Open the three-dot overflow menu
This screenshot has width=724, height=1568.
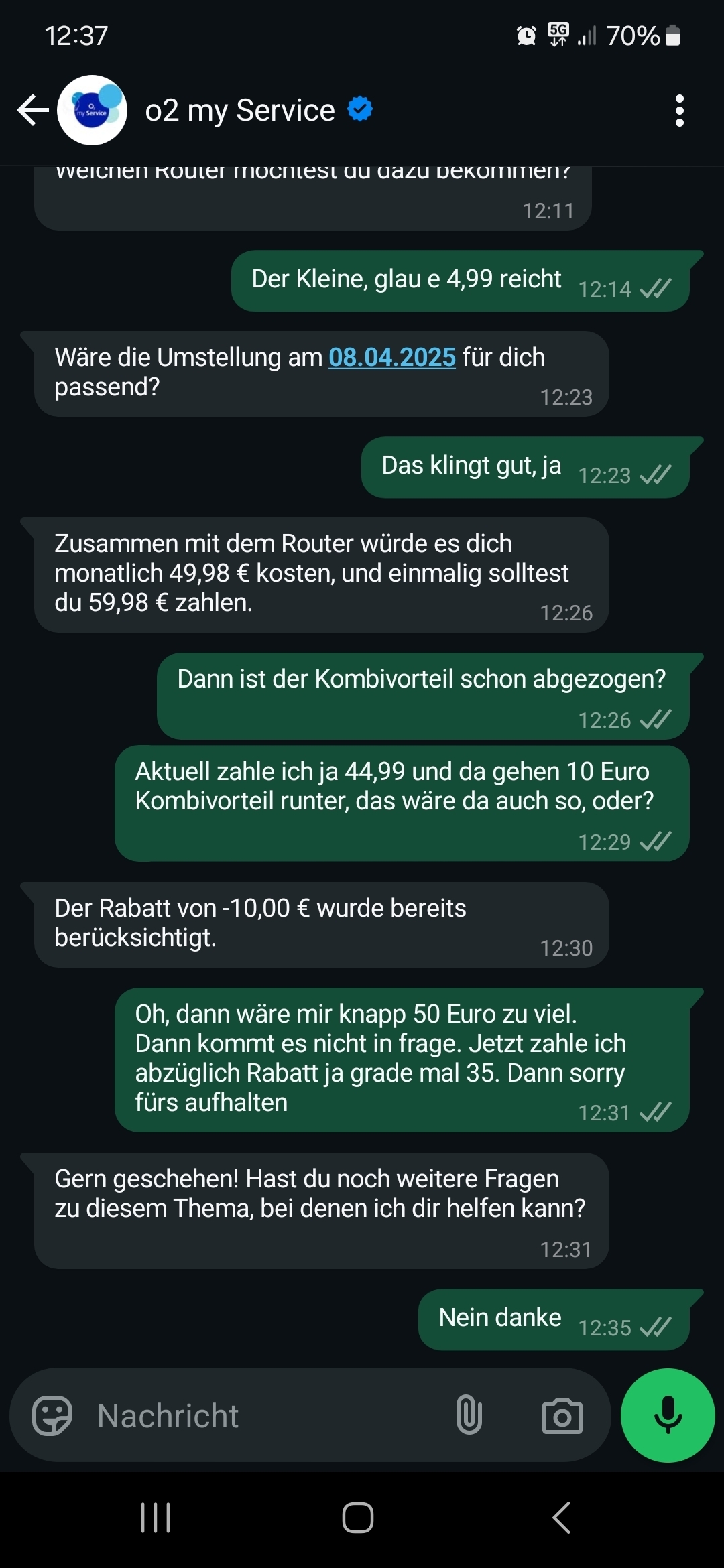[679, 111]
